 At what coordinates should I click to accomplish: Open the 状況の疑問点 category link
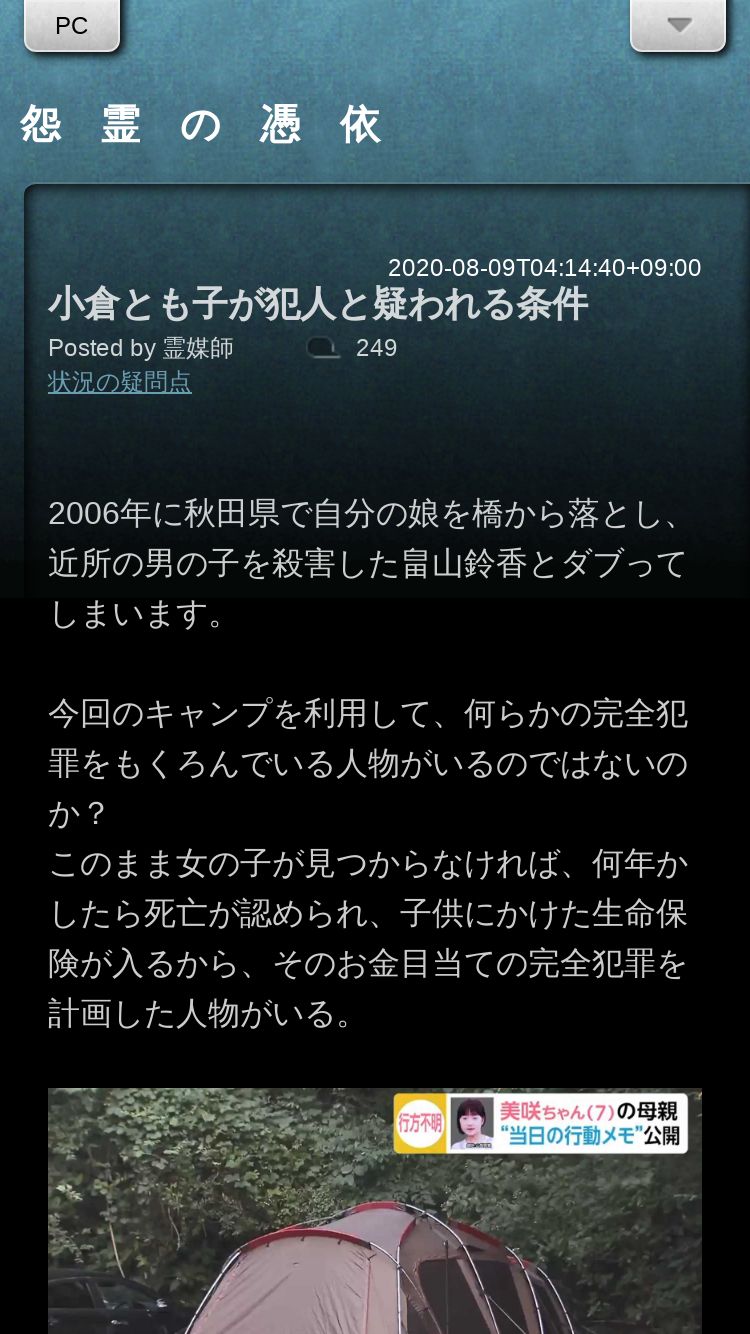(x=119, y=382)
